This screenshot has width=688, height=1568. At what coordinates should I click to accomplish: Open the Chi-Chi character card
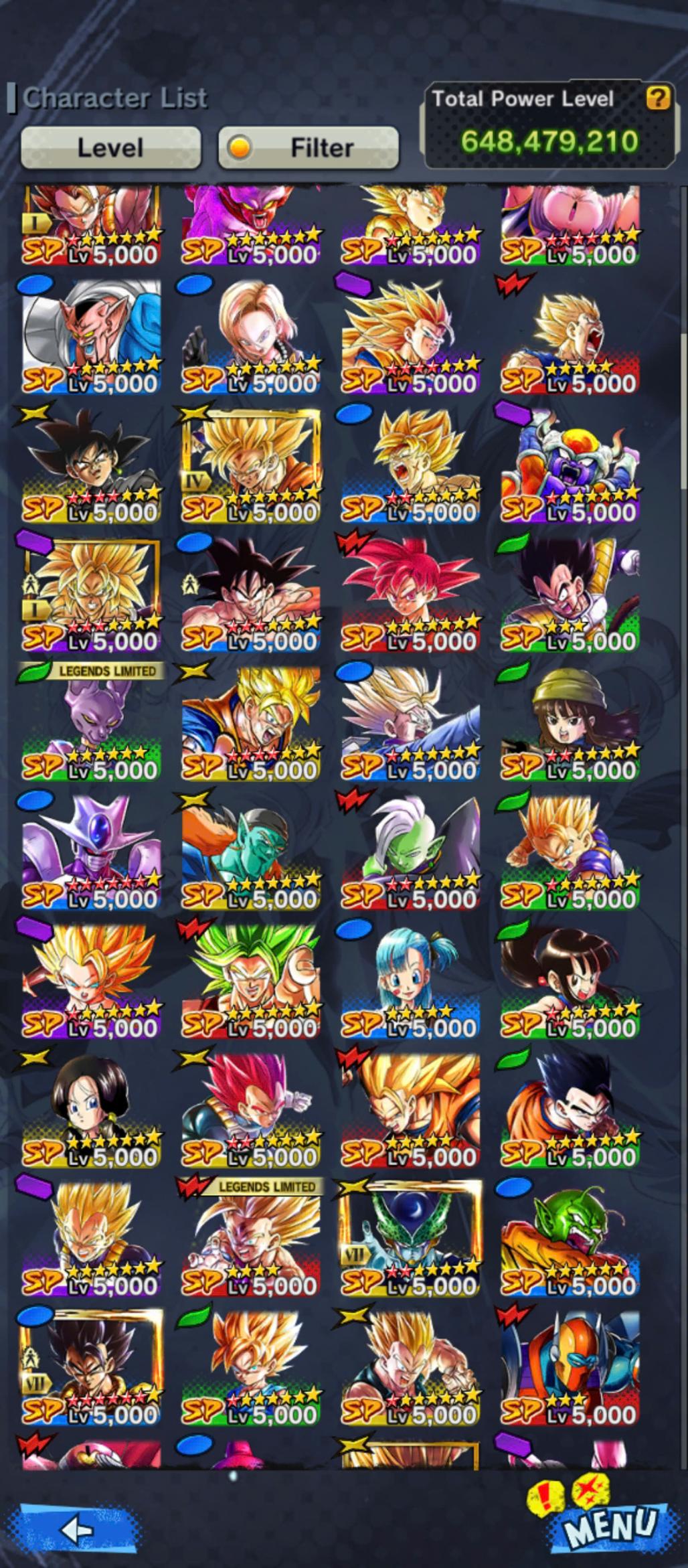click(570, 981)
